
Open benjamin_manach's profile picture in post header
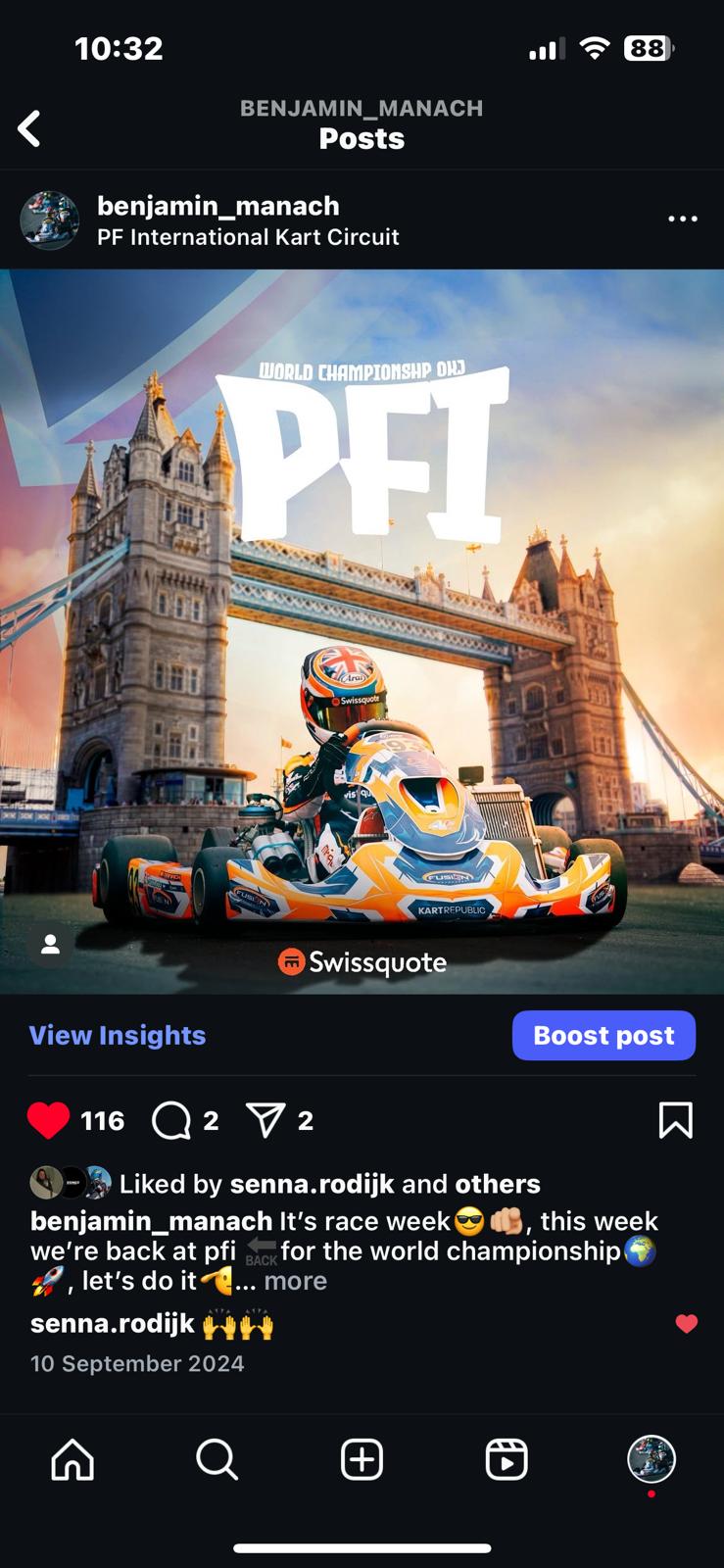(49, 220)
